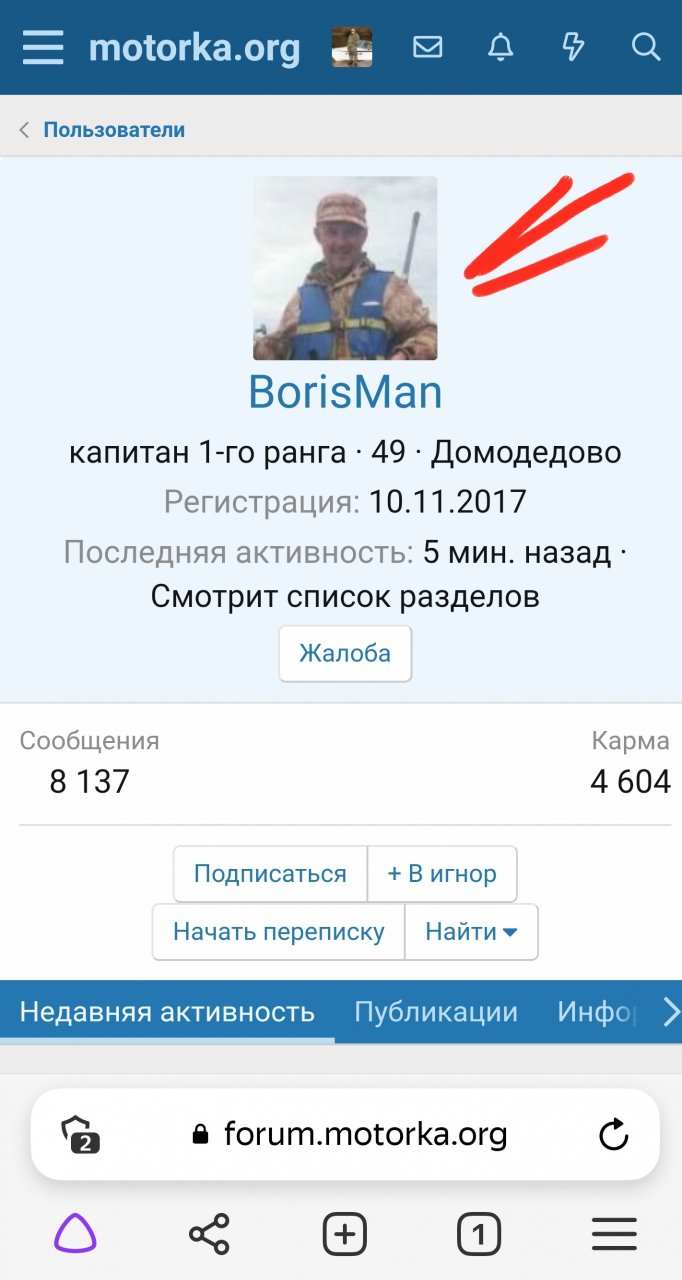The height and width of the screenshot is (1280, 682).
Task: Start conversation via Начать переписку
Action: coord(278,932)
